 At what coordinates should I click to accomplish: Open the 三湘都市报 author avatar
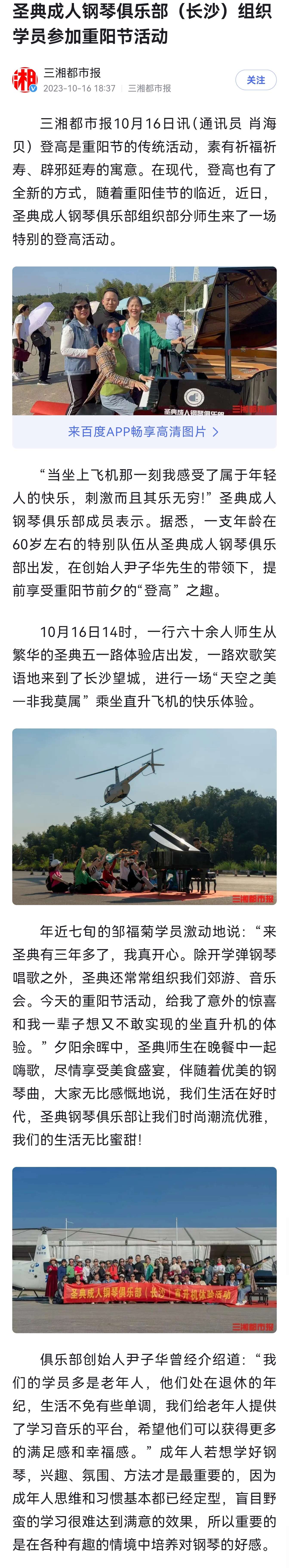pos(25,80)
